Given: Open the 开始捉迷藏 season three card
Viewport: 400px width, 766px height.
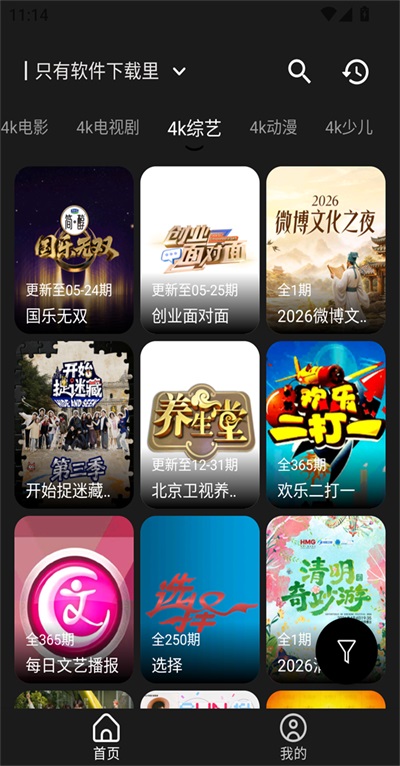Looking at the screenshot, I should [x=74, y=425].
